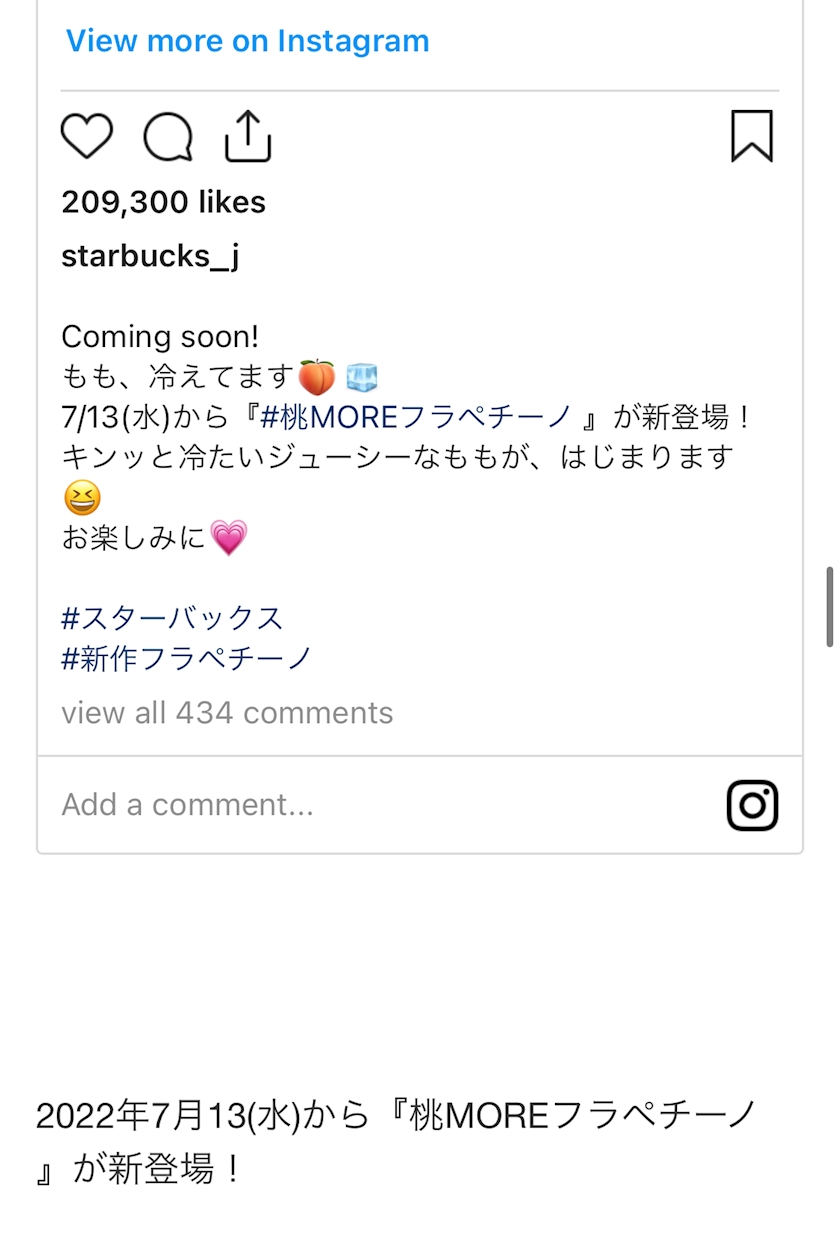Image resolution: width=840 pixels, height=1243 pixels.
Task: Open the View more on Instagram link
Action: (x=247, y=41)
